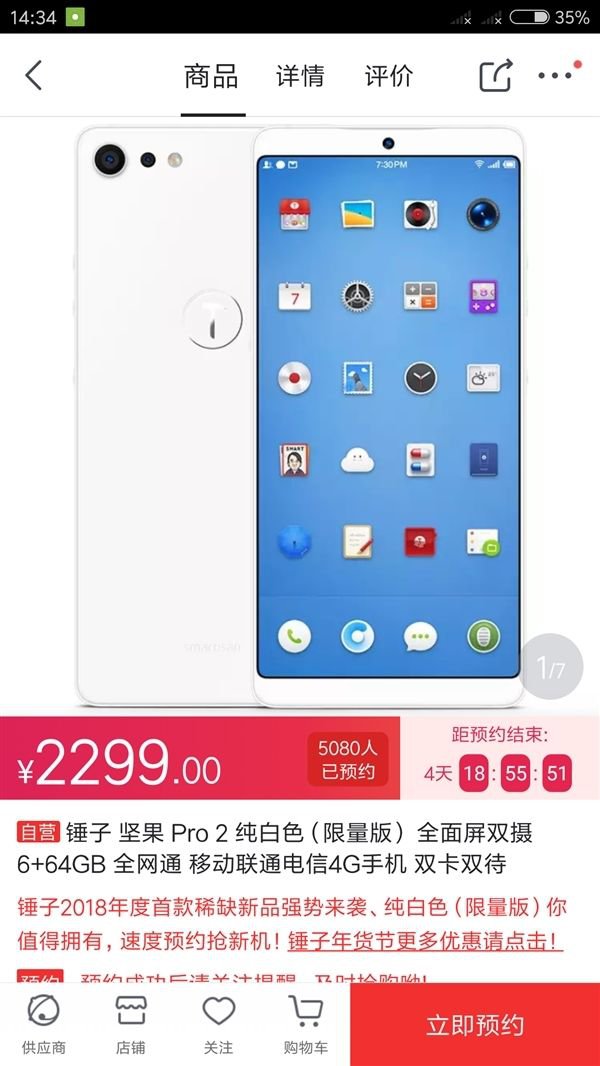Go back to the previous page
The width and height of the screenshot is (600, 1066).
34,76
